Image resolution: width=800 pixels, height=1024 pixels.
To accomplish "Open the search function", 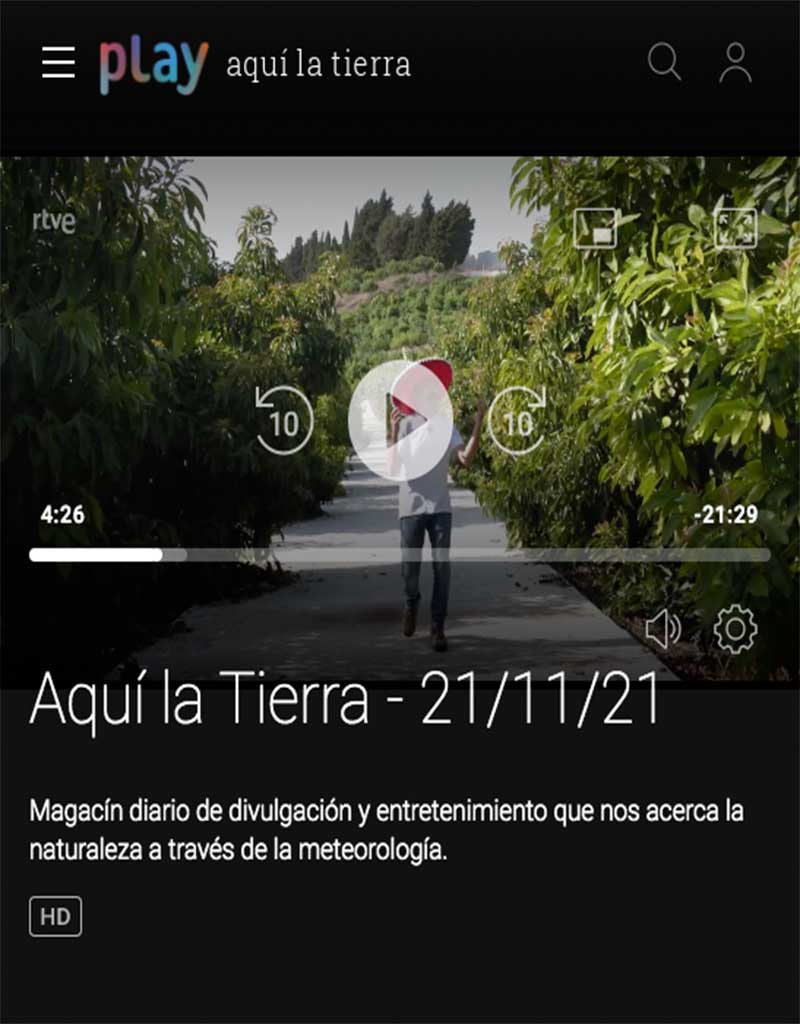I will (x=663, y=64).
